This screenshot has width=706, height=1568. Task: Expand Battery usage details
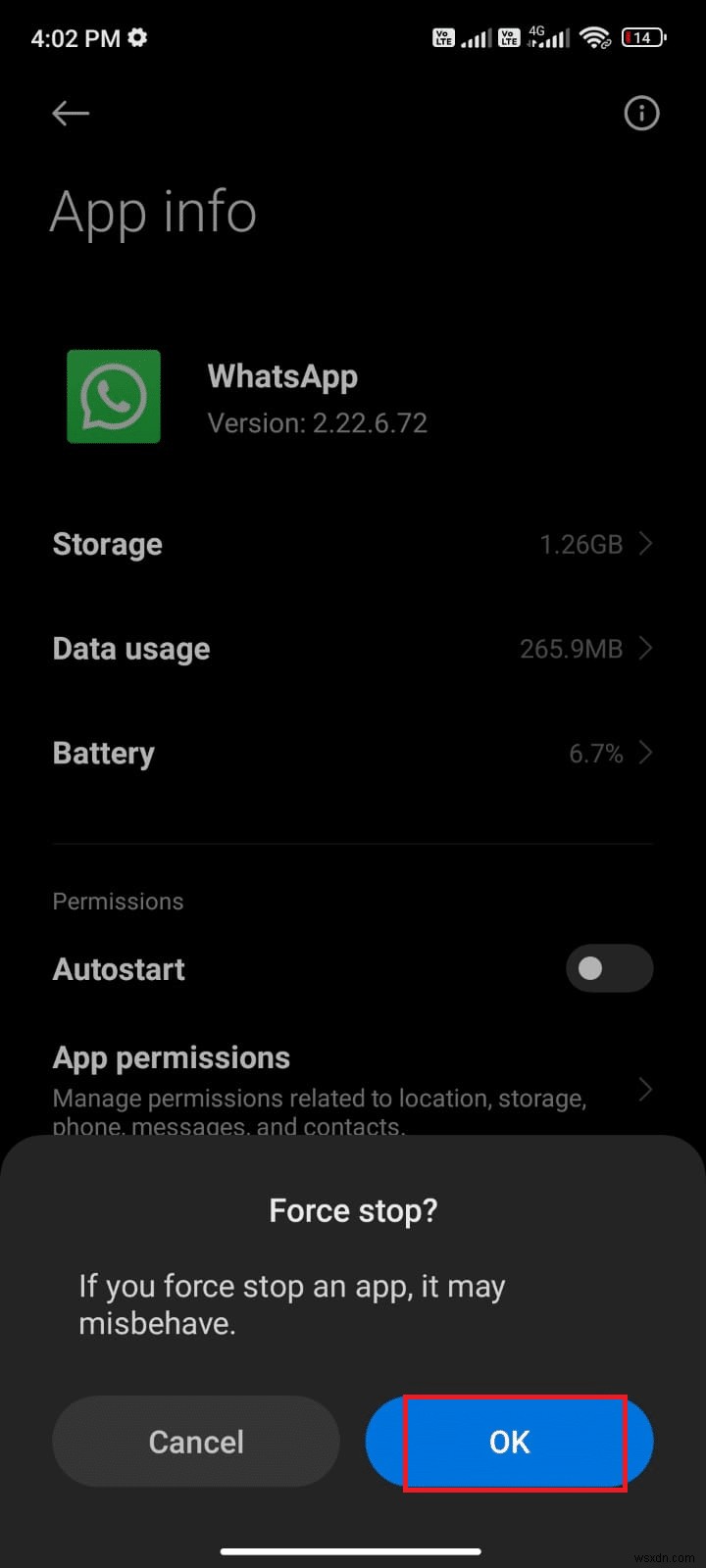click(x=645, y=753)
